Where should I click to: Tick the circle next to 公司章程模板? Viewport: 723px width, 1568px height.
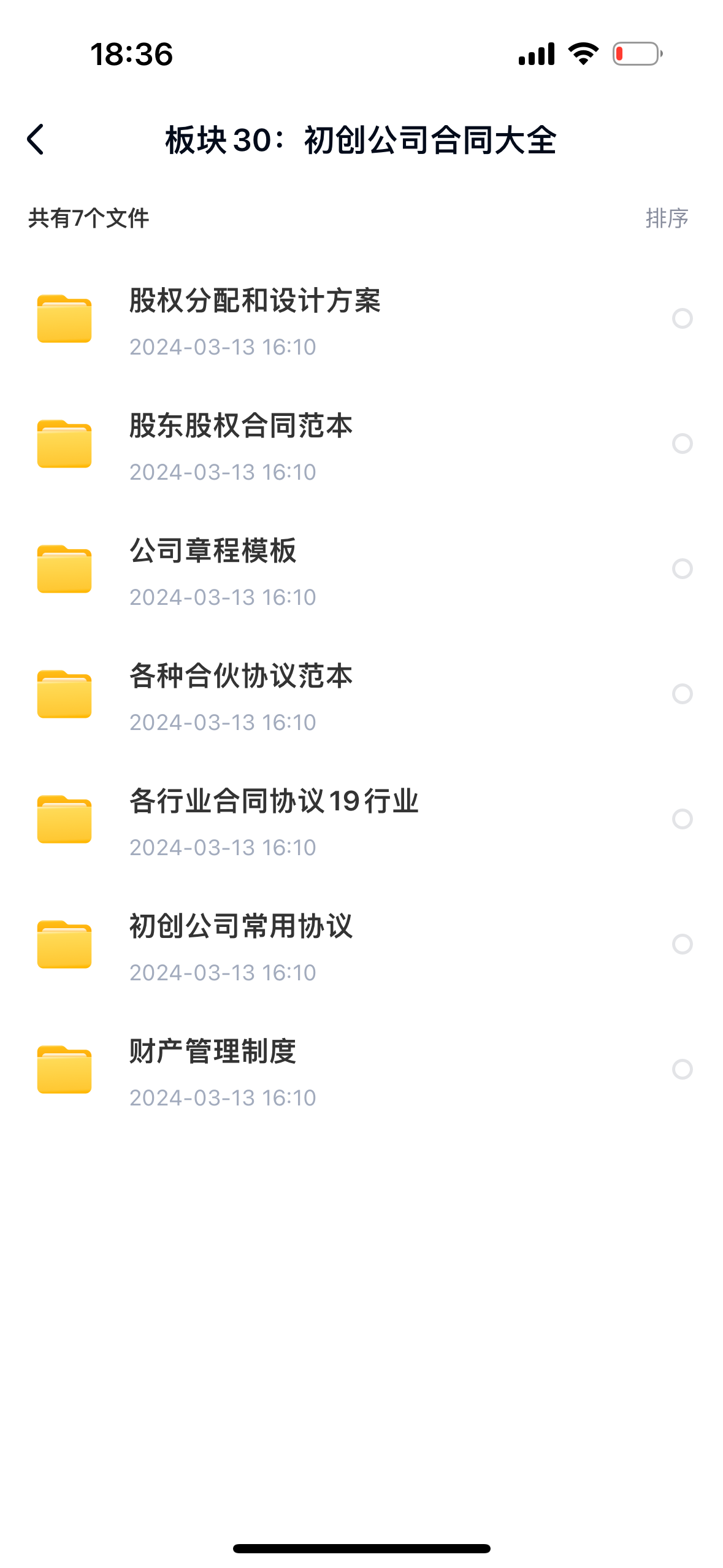pyautogui.click(x=682, y=569)
